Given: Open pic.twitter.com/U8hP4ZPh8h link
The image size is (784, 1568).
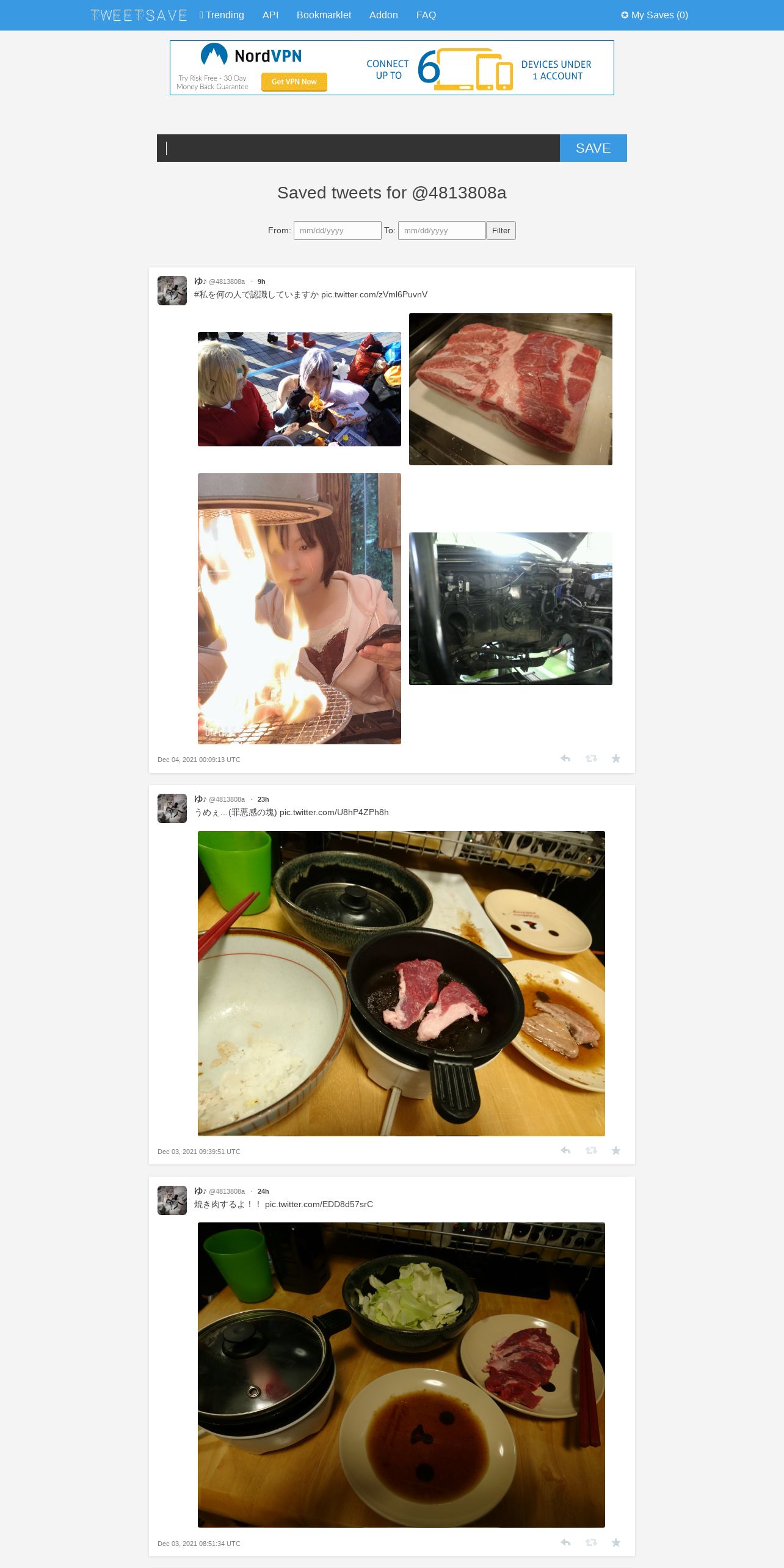Looking at the screenshot, I should (334, 812).
